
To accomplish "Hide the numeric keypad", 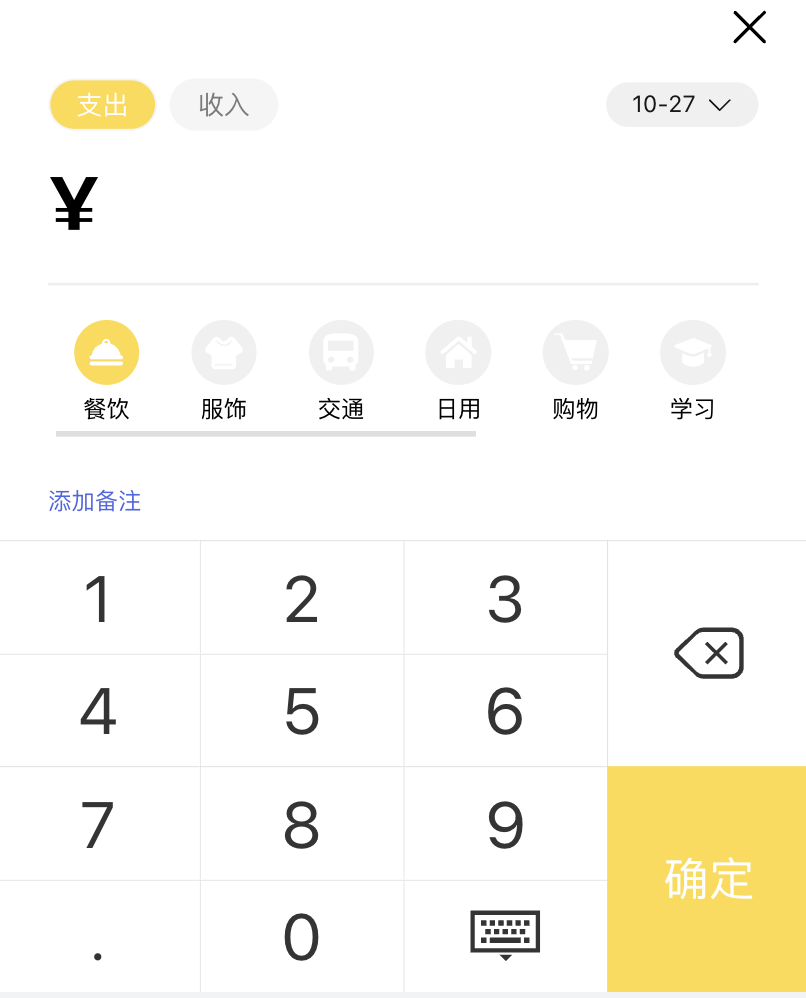I will click(x=505, y=935).
